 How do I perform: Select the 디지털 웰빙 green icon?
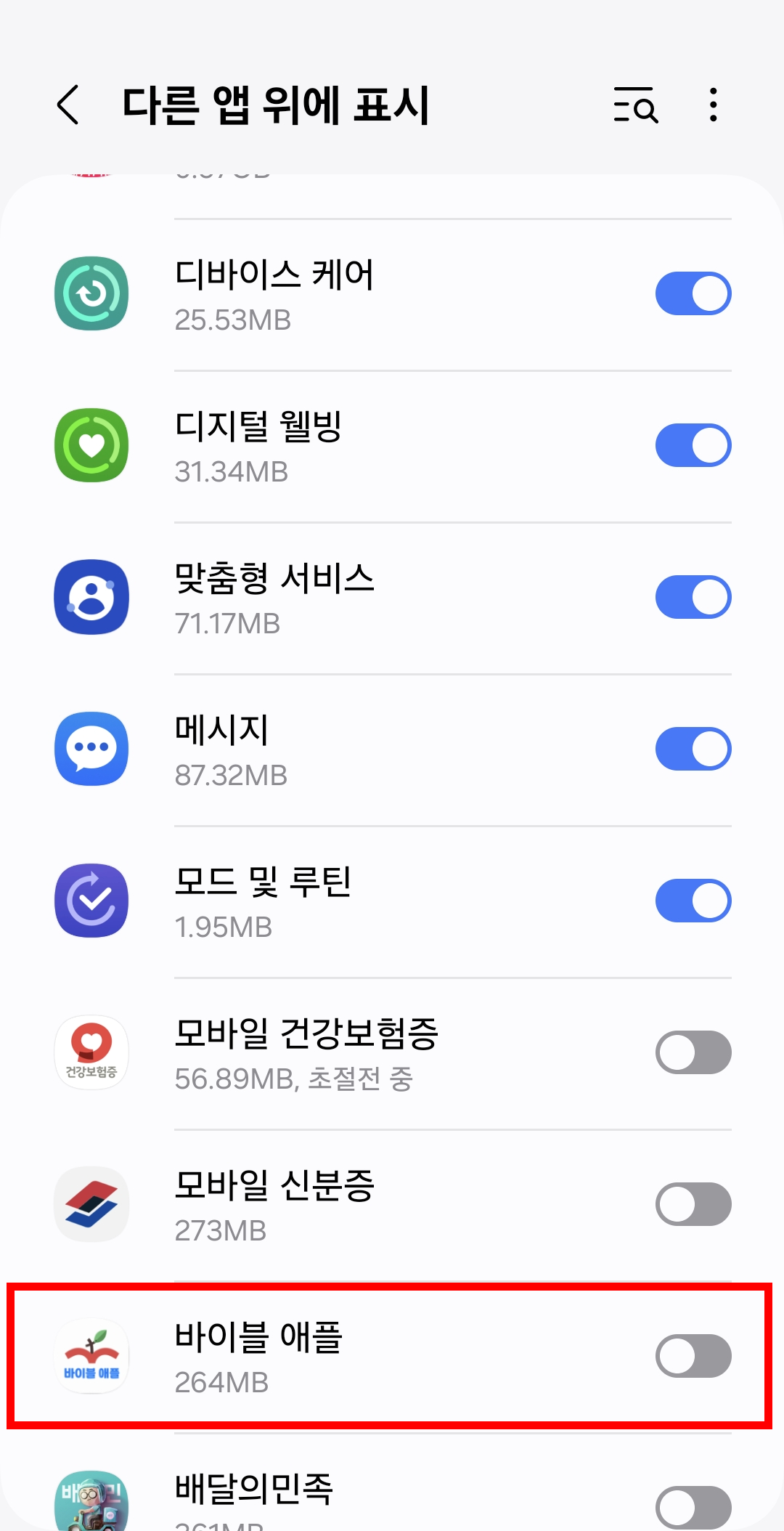[91, 444]
